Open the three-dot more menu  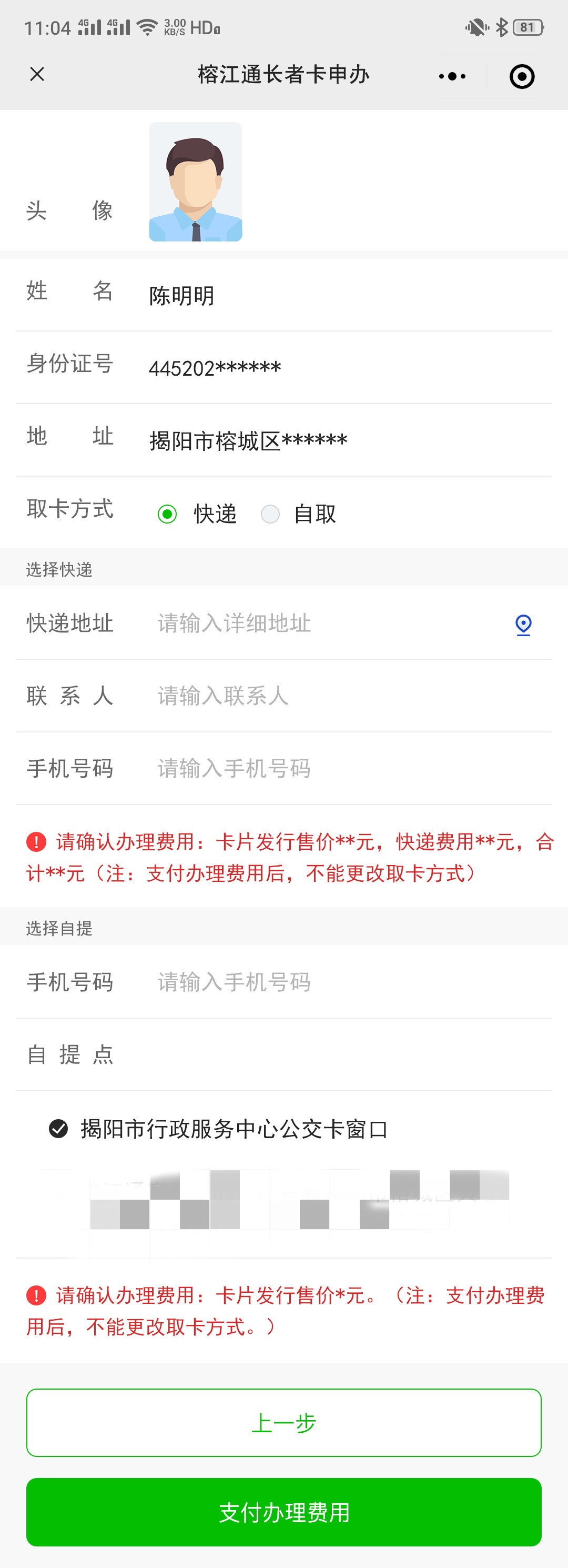[x=452, y=76]
